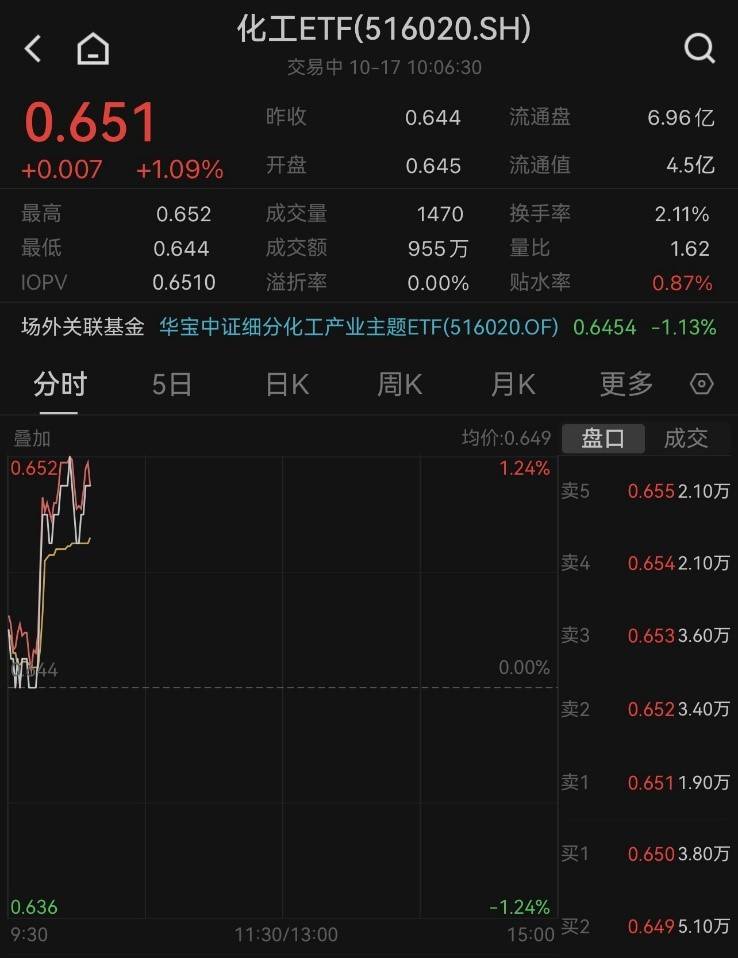738x958 pixels.
Task: Select the 分时 chart view
Action: [x=57, y=384]
